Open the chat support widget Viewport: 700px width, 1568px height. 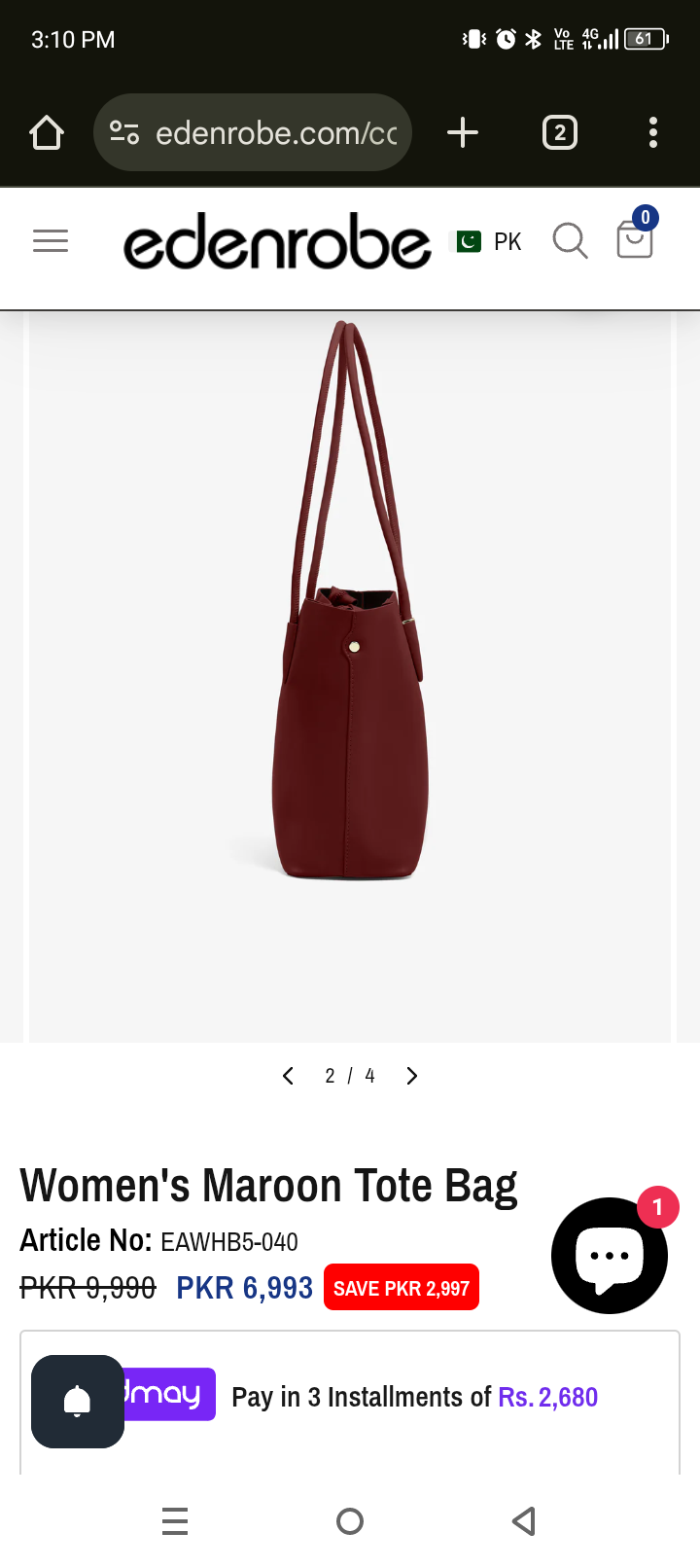(610, 1256)
